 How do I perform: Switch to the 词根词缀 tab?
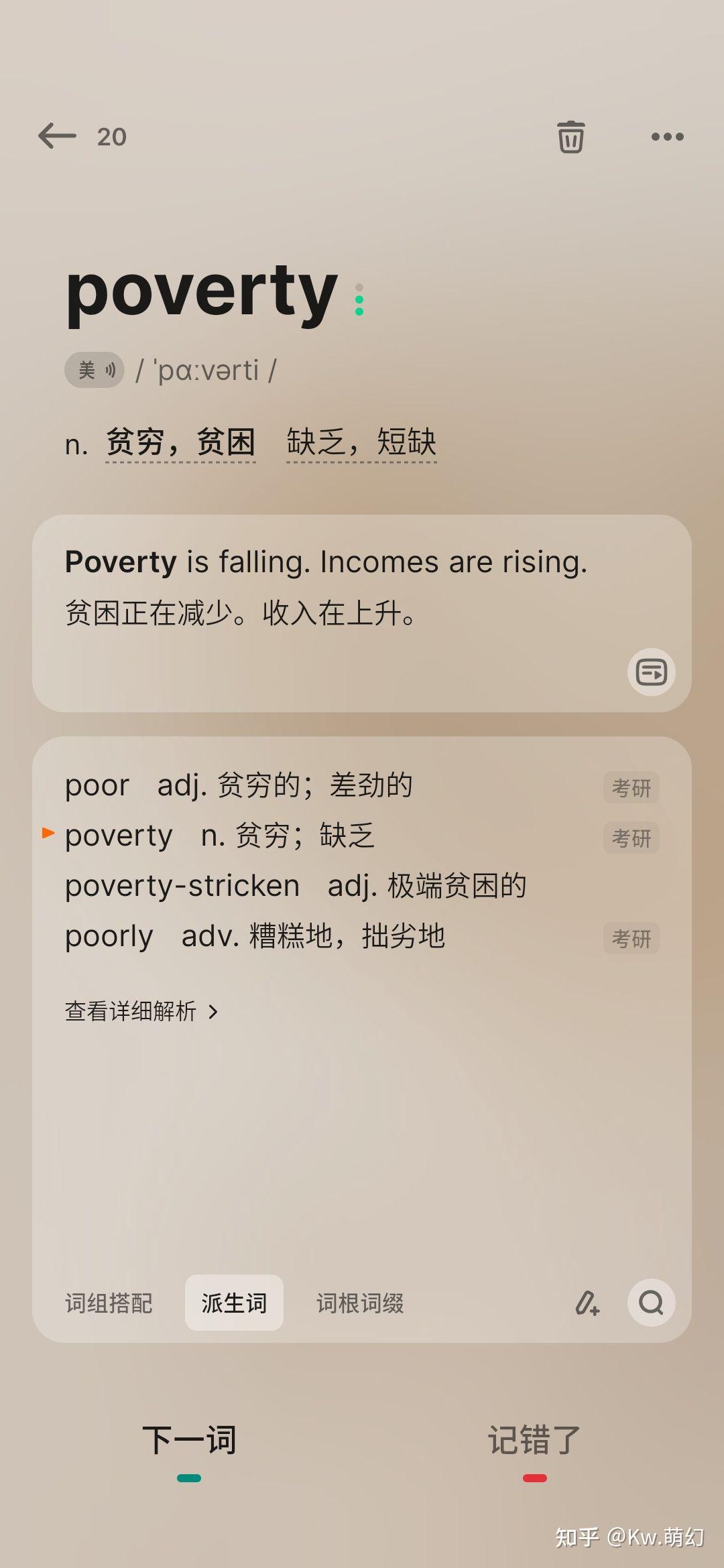[360, 1303]
